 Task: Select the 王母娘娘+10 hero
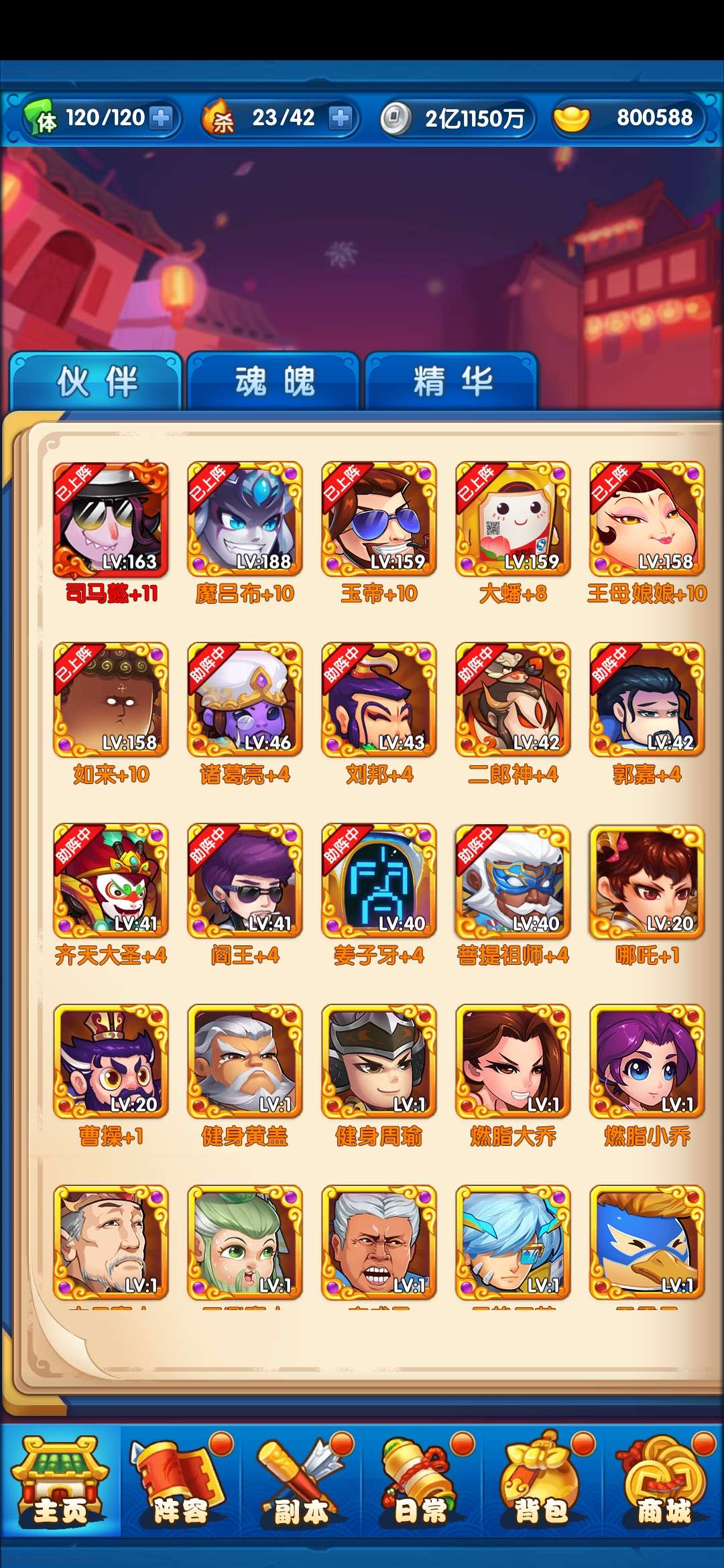tap(647, 519)
